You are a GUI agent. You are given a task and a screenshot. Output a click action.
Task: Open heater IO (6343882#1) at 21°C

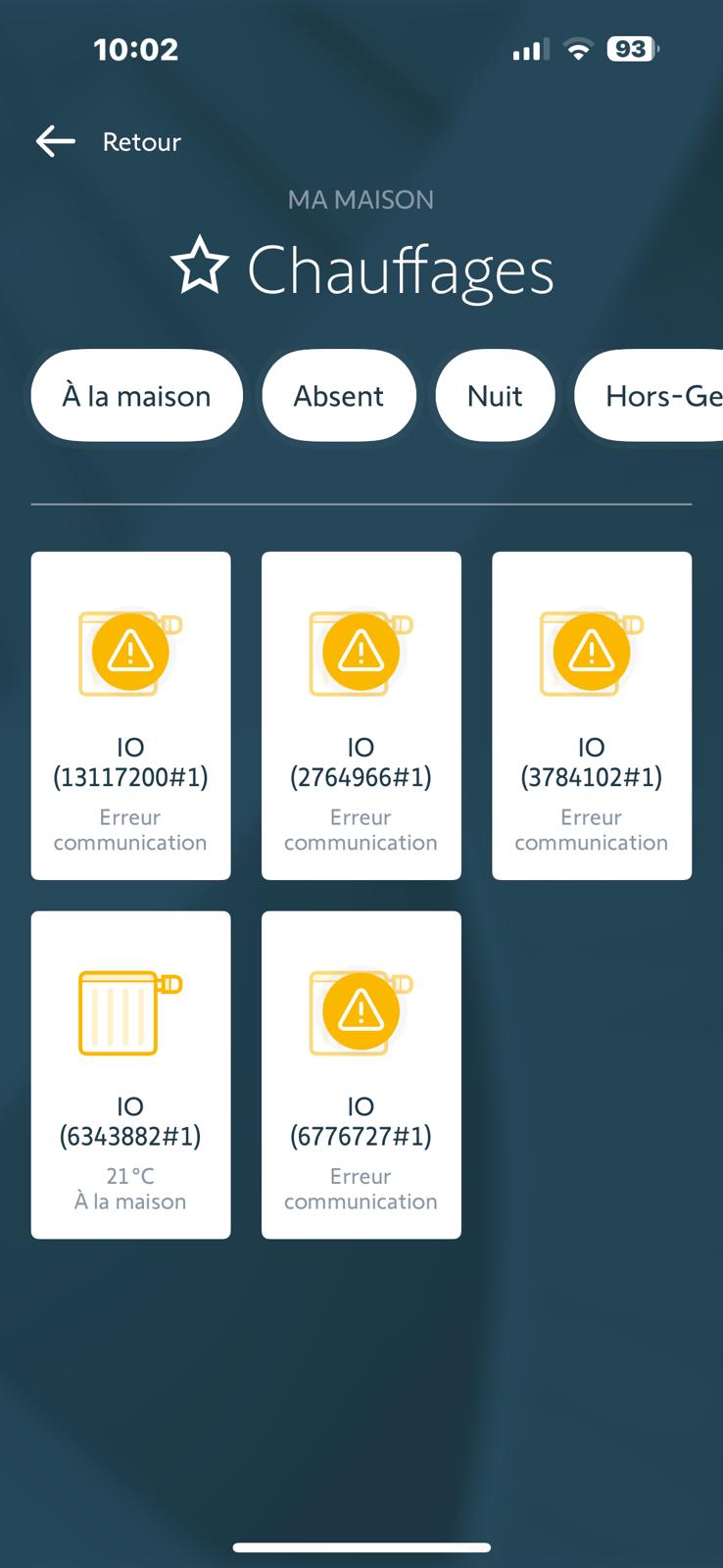pos(130,1074)
